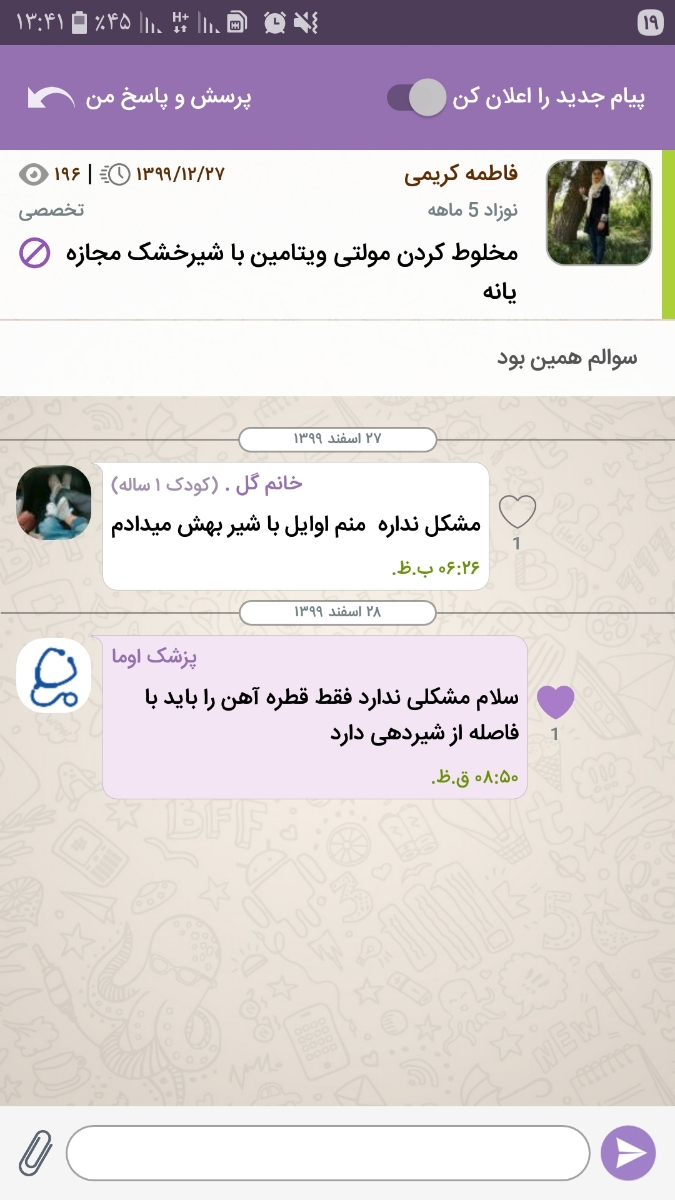Toggle the پیام جدید را اعلان کن switch

(x=416, y=98)
